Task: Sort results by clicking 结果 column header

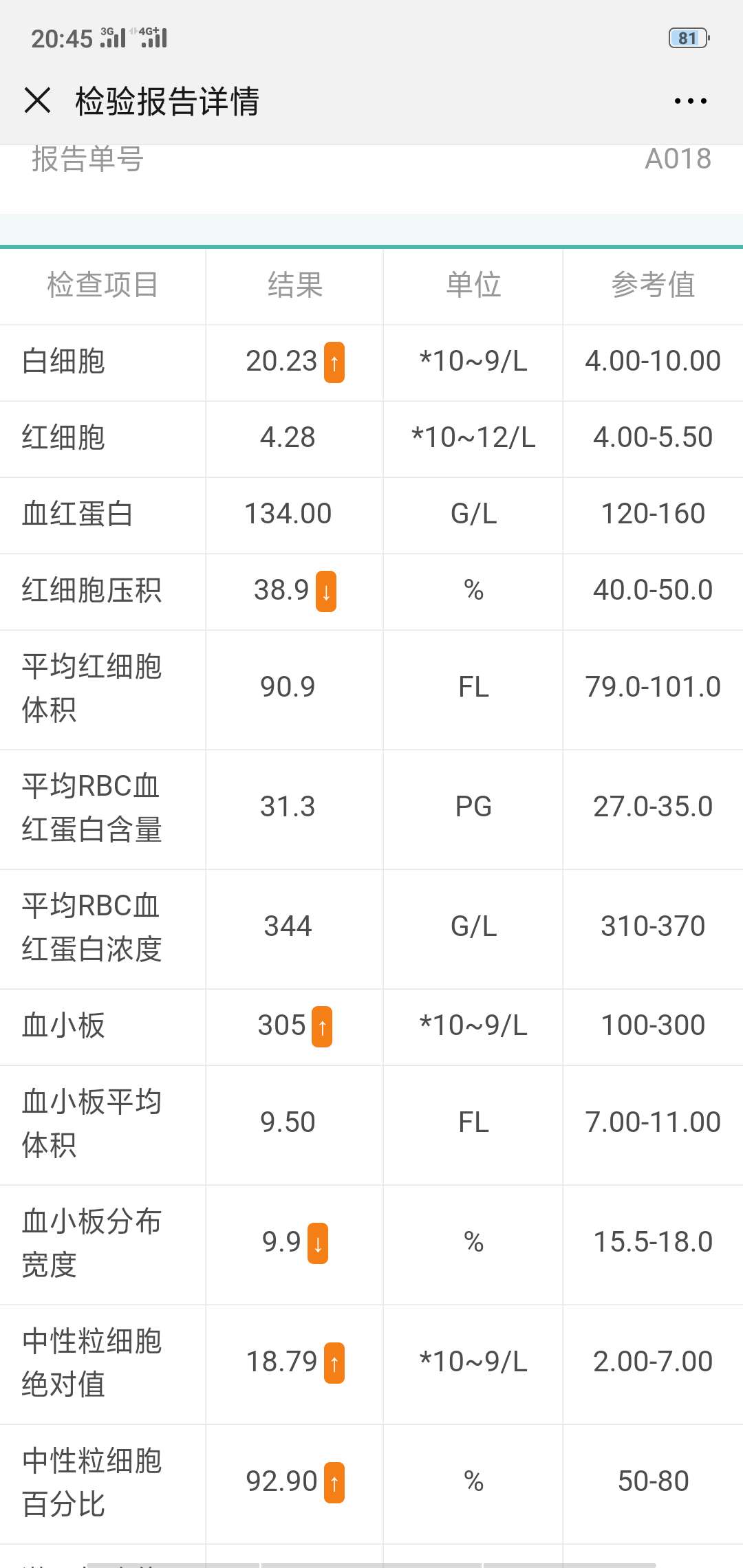Action: [x=294, y=286]
